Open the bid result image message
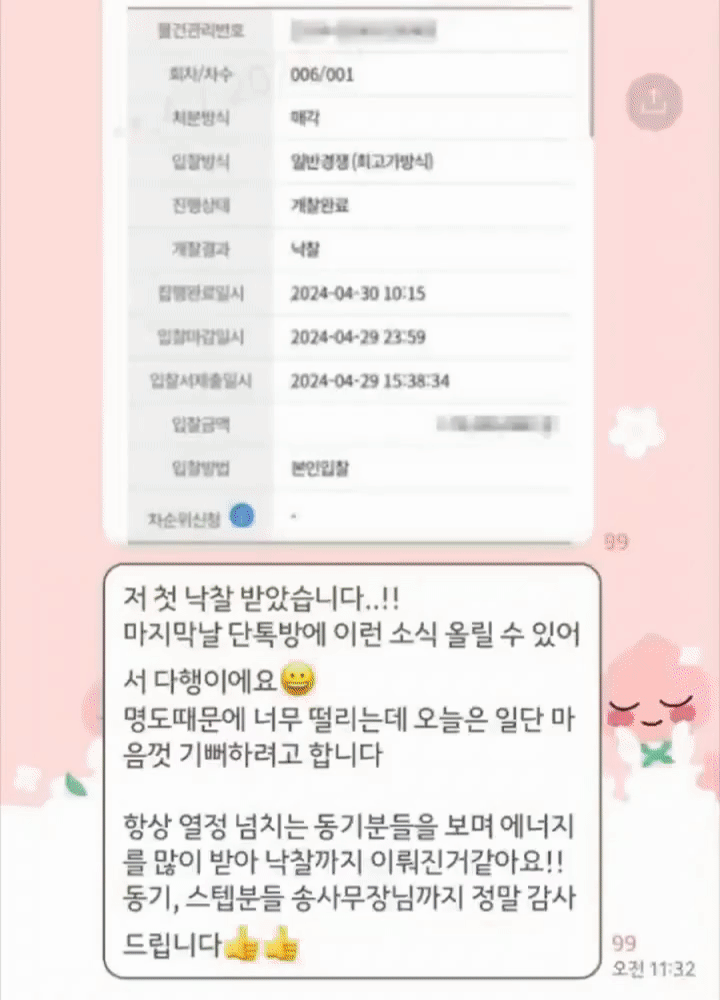Viewport: 720px width, 1000px height. pos(350,270)
